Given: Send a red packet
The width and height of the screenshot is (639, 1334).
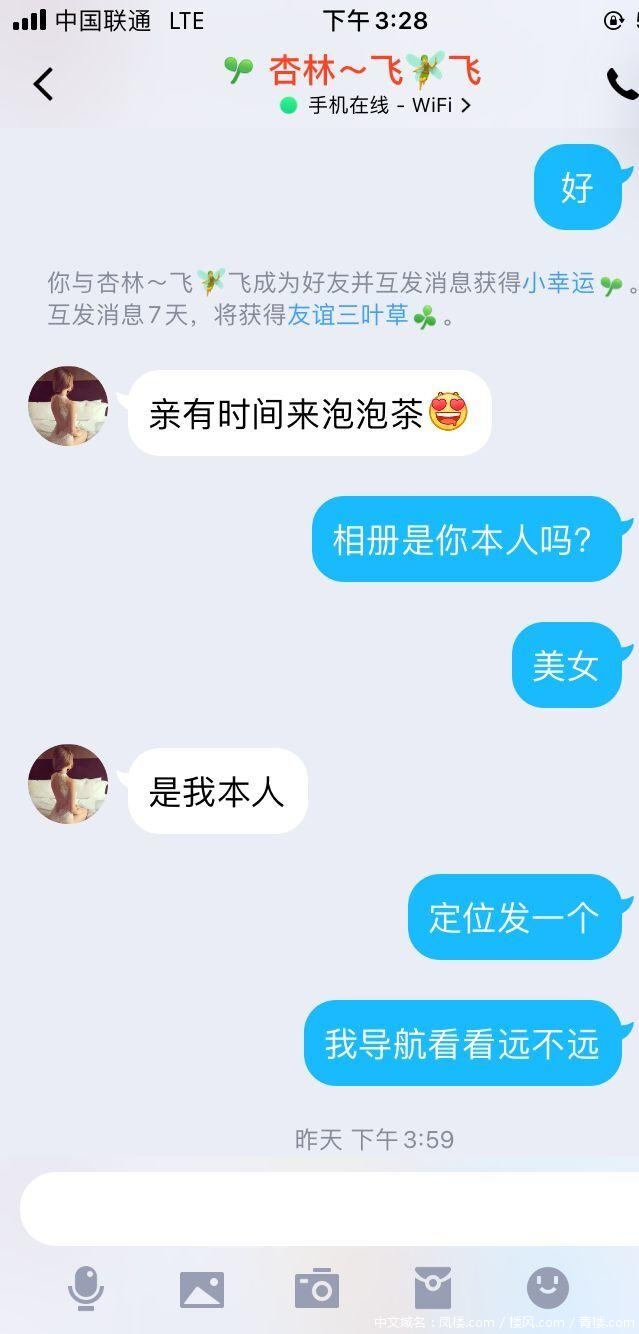Looking at the screenshot, I should click(433, 1288).
